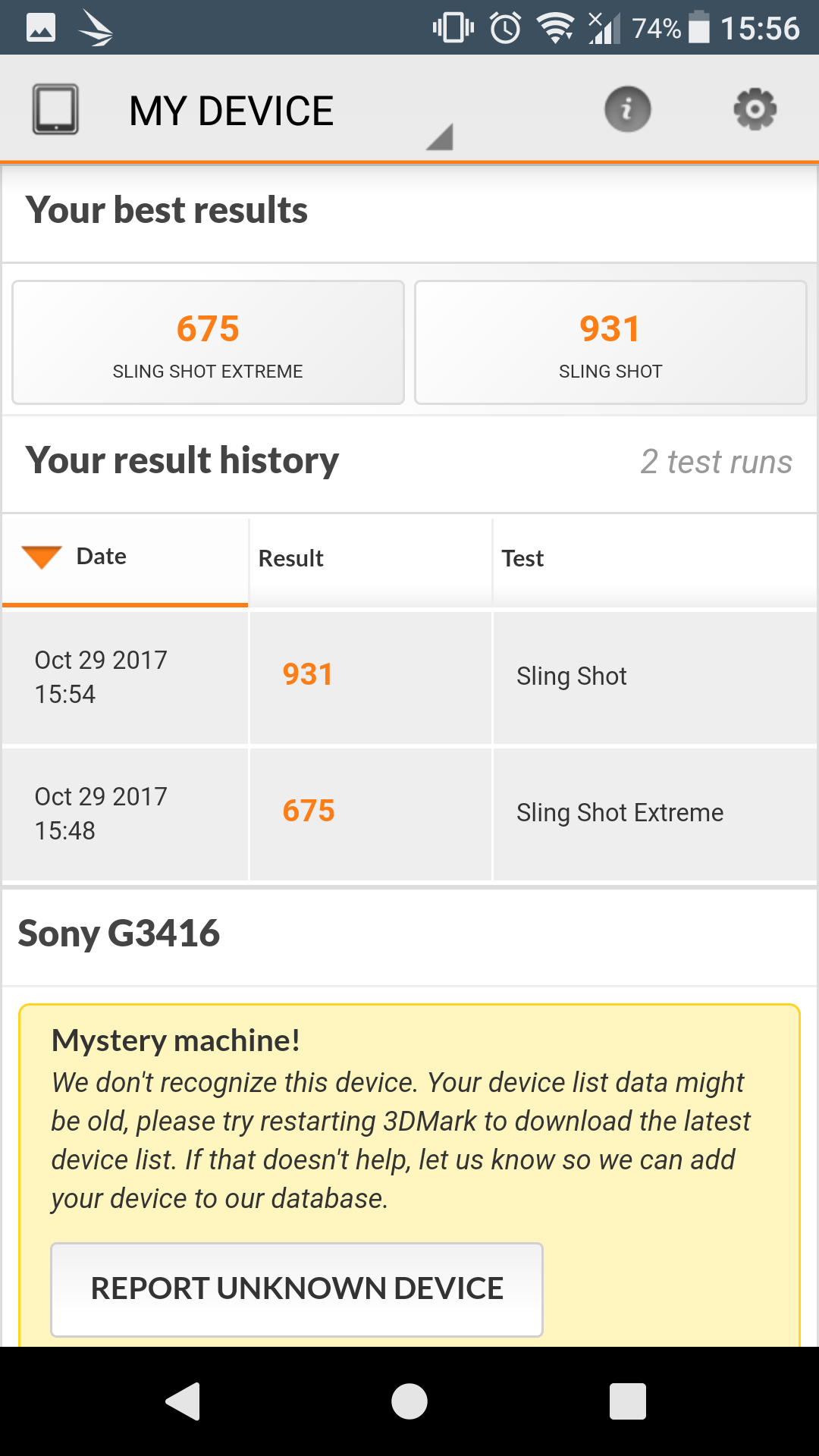Sort result history by Result
819x1456 pixels.
(x=291, y=559)
